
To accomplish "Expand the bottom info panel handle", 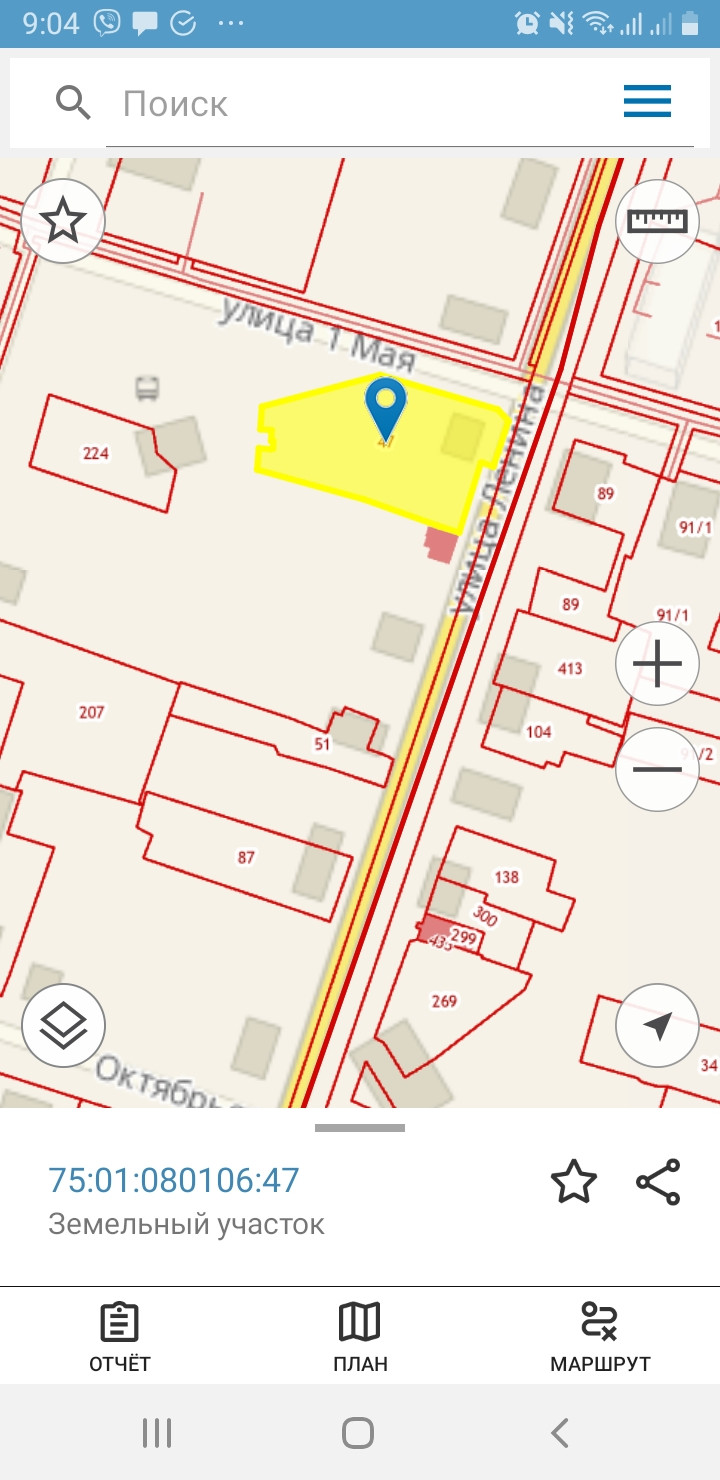I will (x=360, y=1128).
